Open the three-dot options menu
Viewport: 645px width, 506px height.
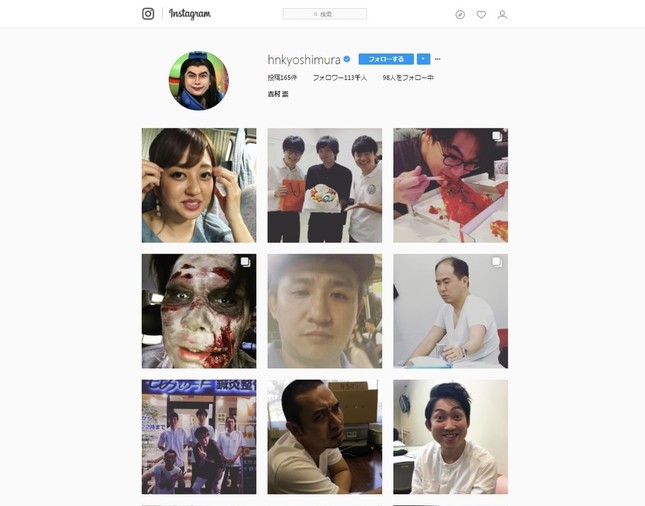click(438, 59)
